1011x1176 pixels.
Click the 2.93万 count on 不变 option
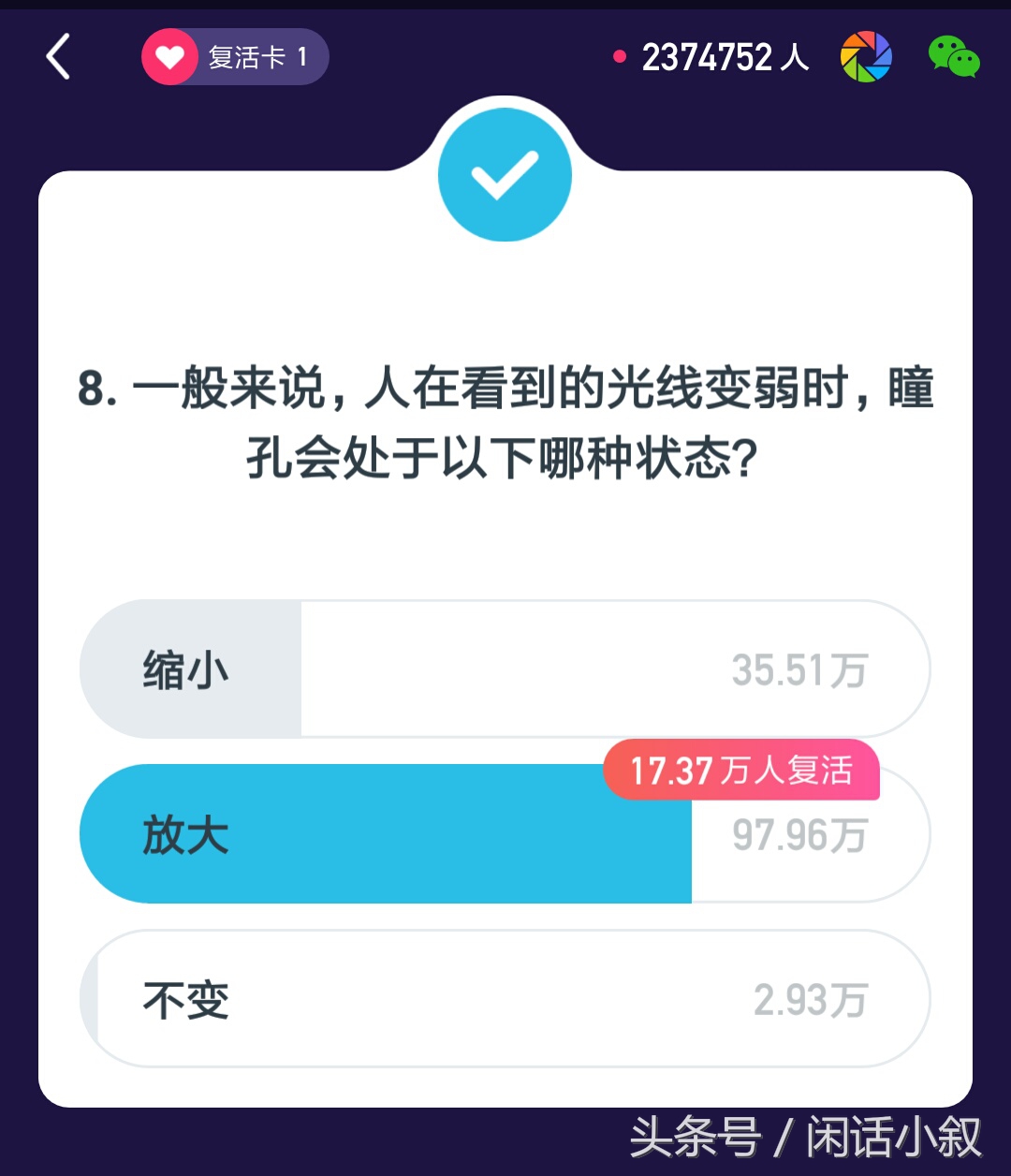(x=809, y=998)
